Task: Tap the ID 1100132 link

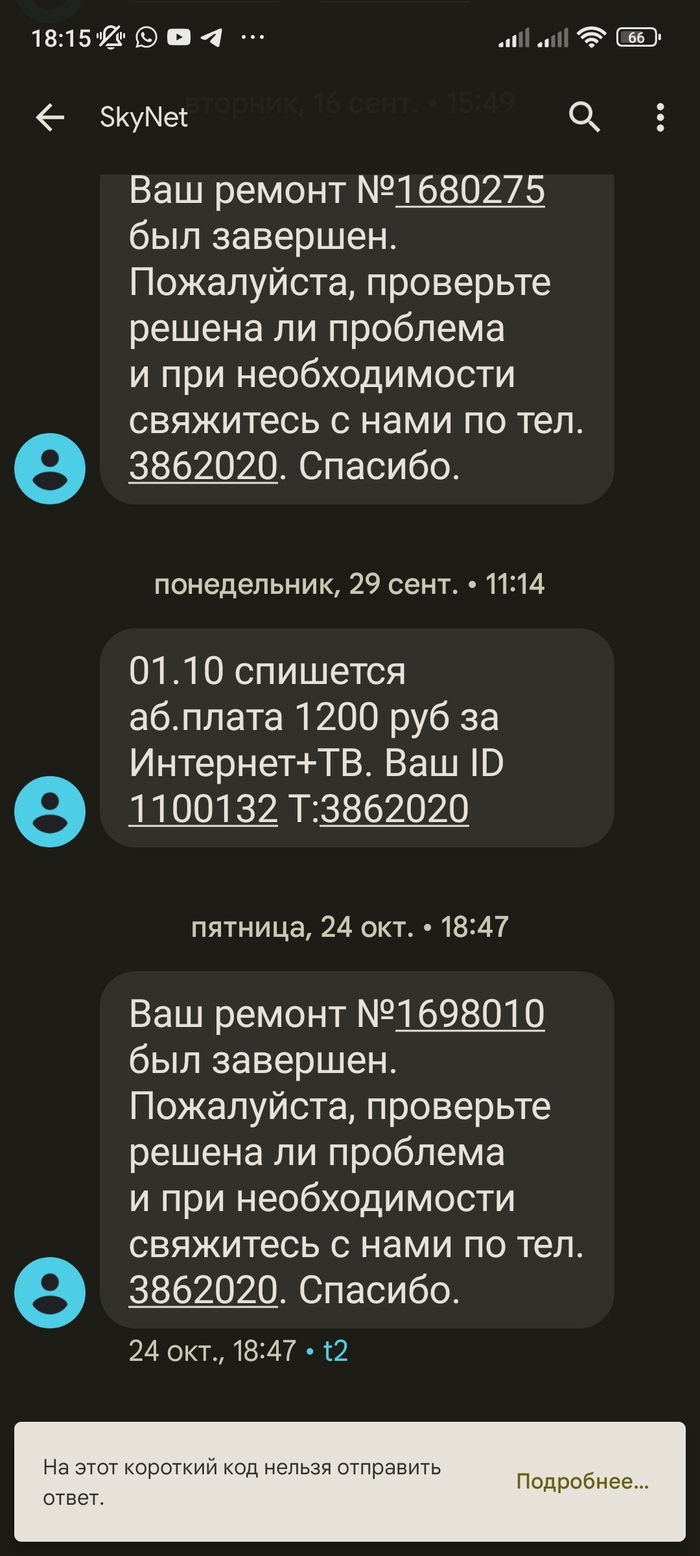Action: (x=203, y=809)
